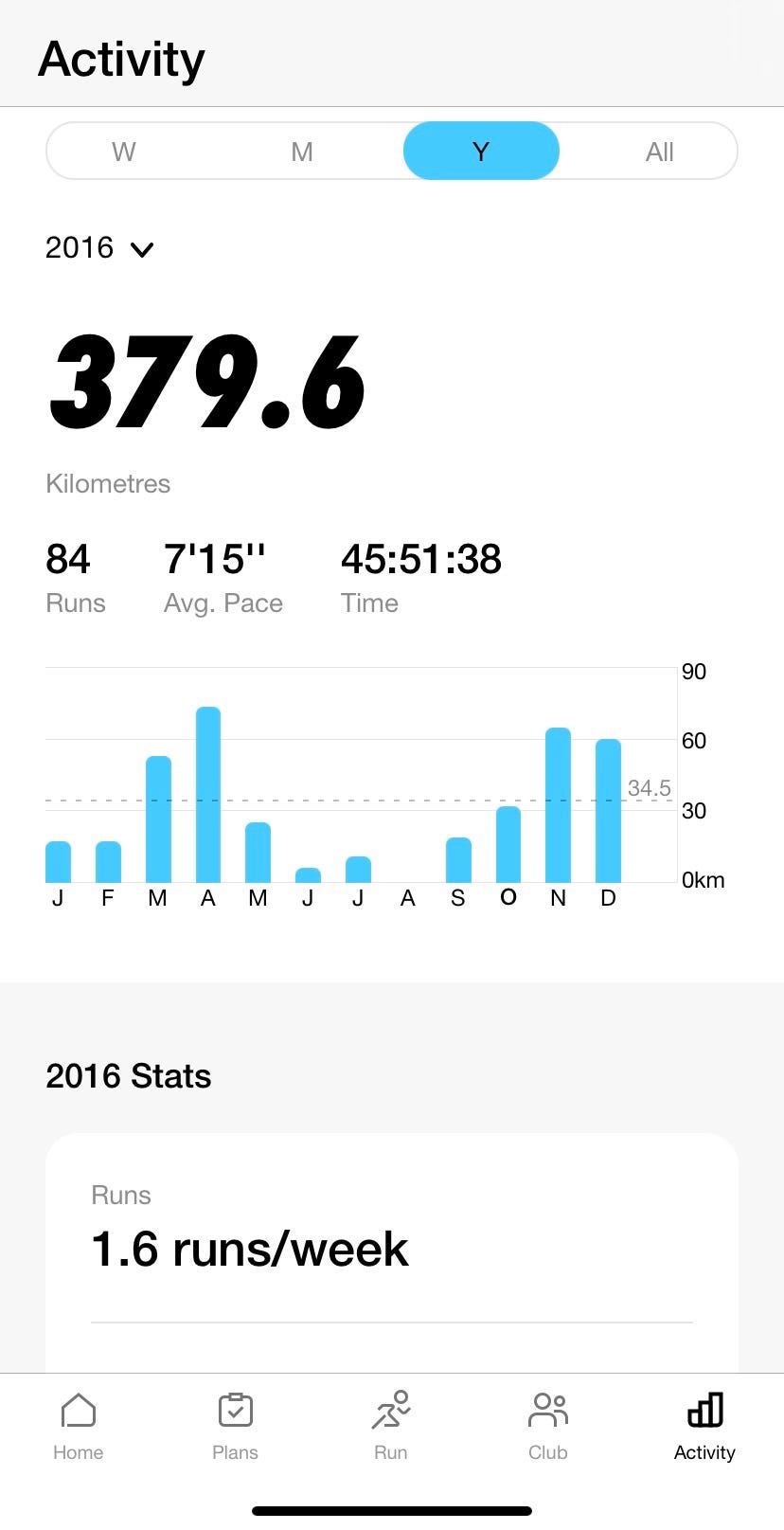This screenshot has height=1530, width=784.
Task: Tap the Activity tab in bottom bar
Action: pyautogui.click(x=704, y=1426)
